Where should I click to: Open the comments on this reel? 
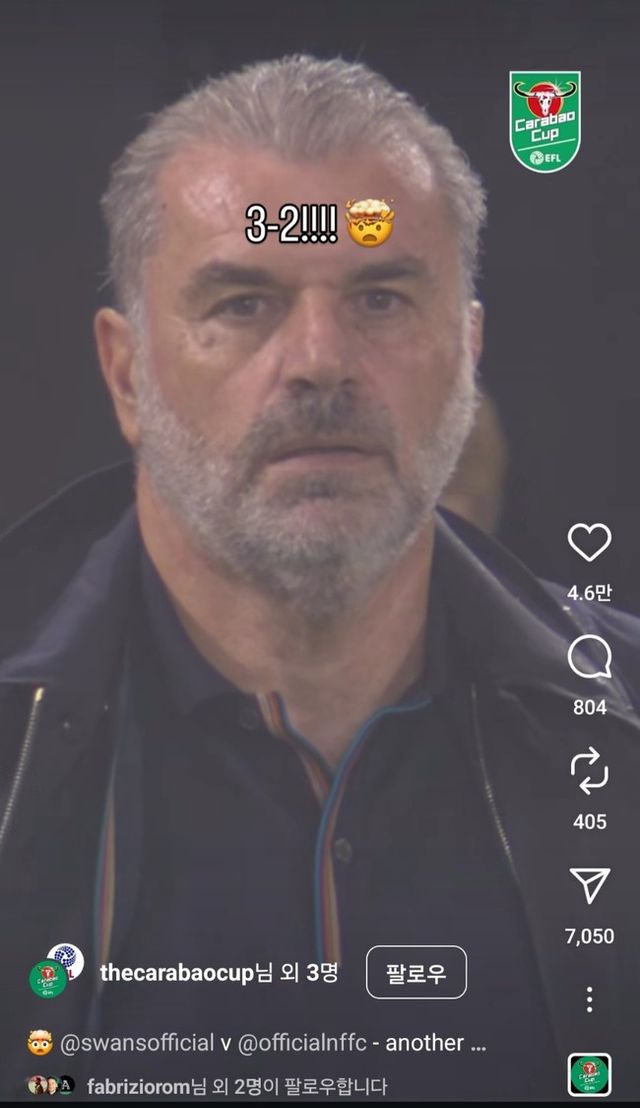589,658
